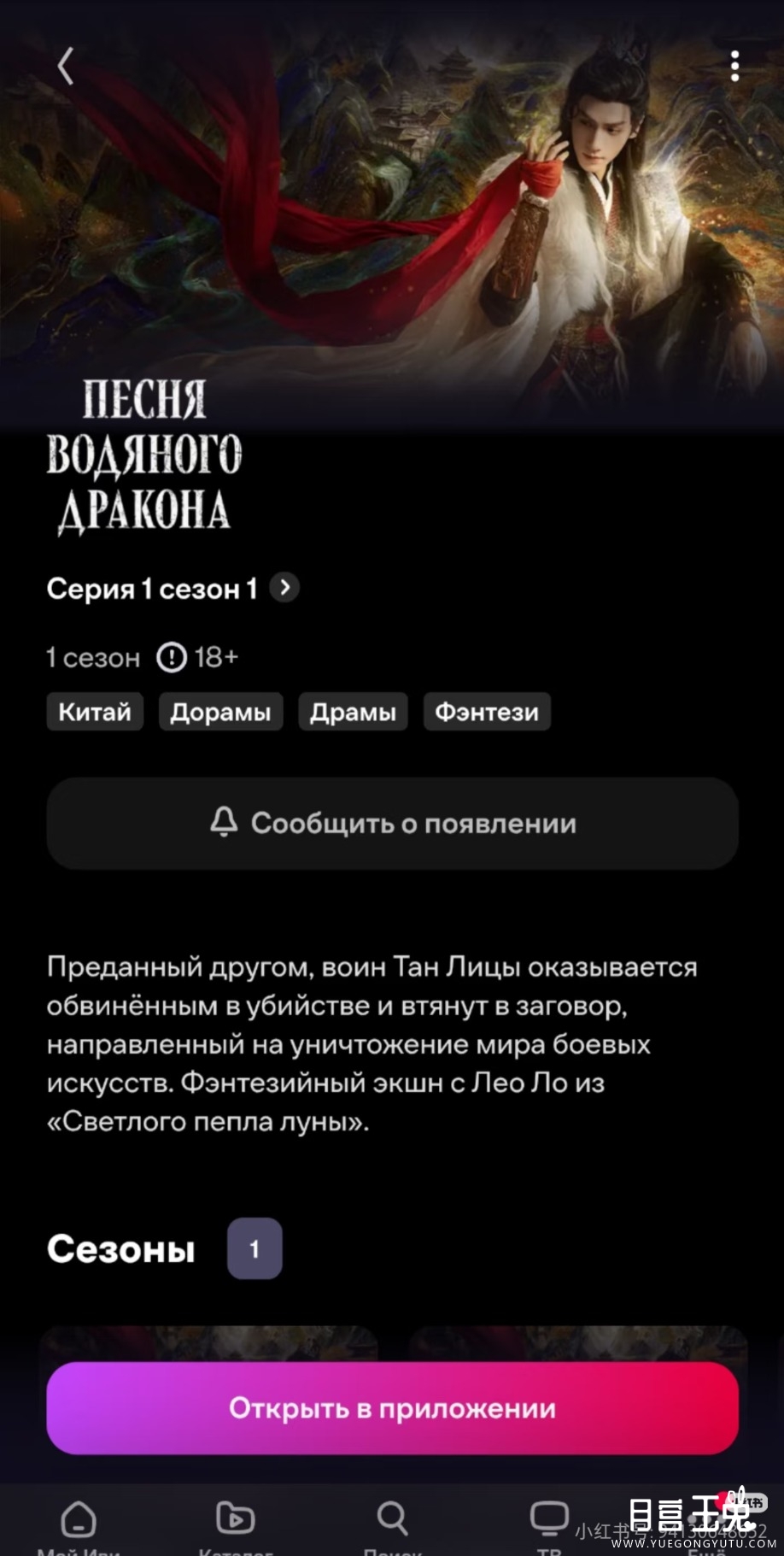Select the Китай genre chip
The image size is (784, 1556).
pos(95,712)
